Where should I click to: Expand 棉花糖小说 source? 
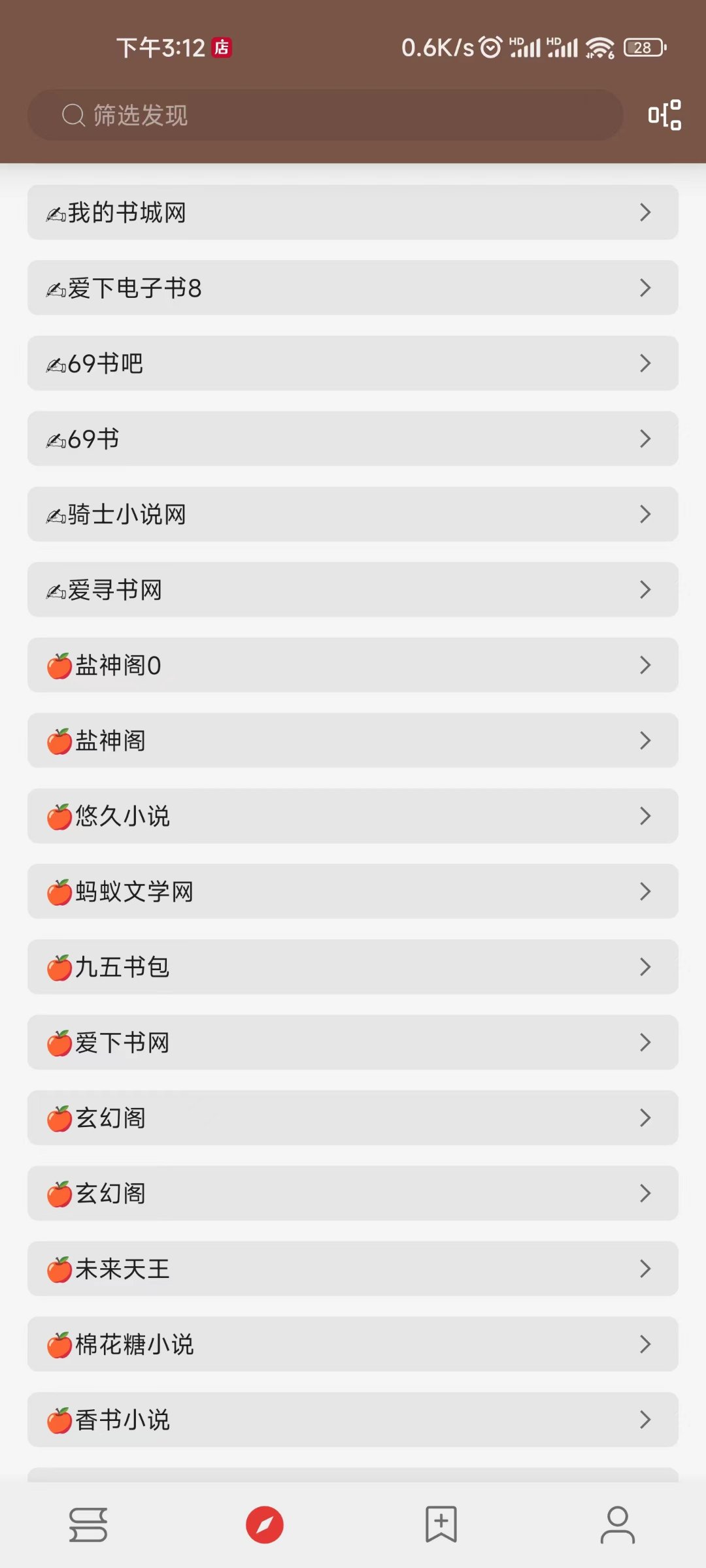tap(352, 1344)
